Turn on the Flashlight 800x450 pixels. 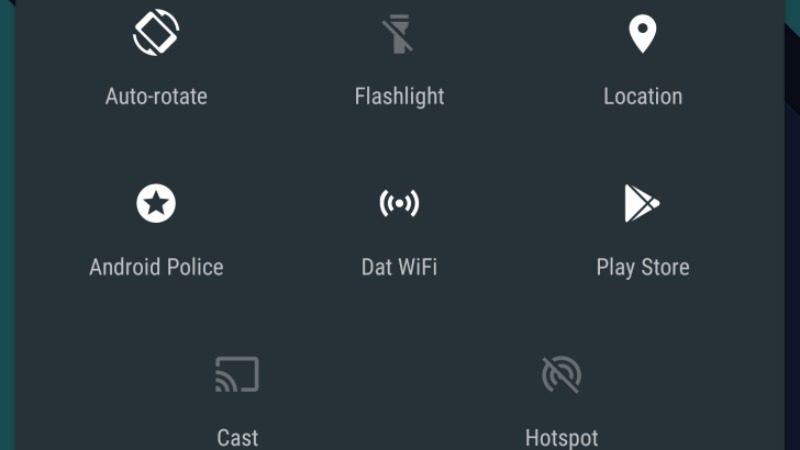(x=399, y=35)
